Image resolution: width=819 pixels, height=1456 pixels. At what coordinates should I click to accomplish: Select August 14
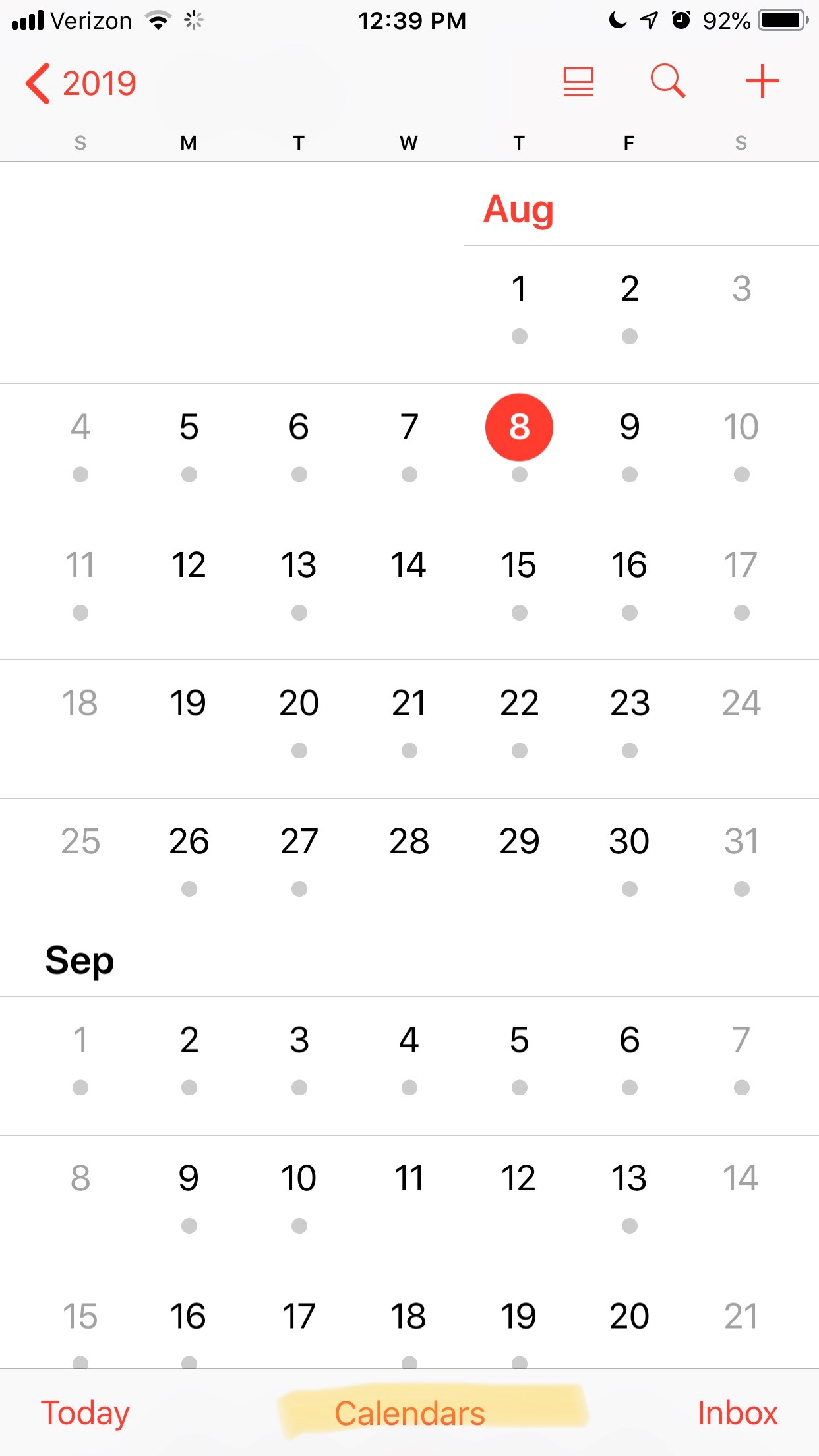click(409, 565)
